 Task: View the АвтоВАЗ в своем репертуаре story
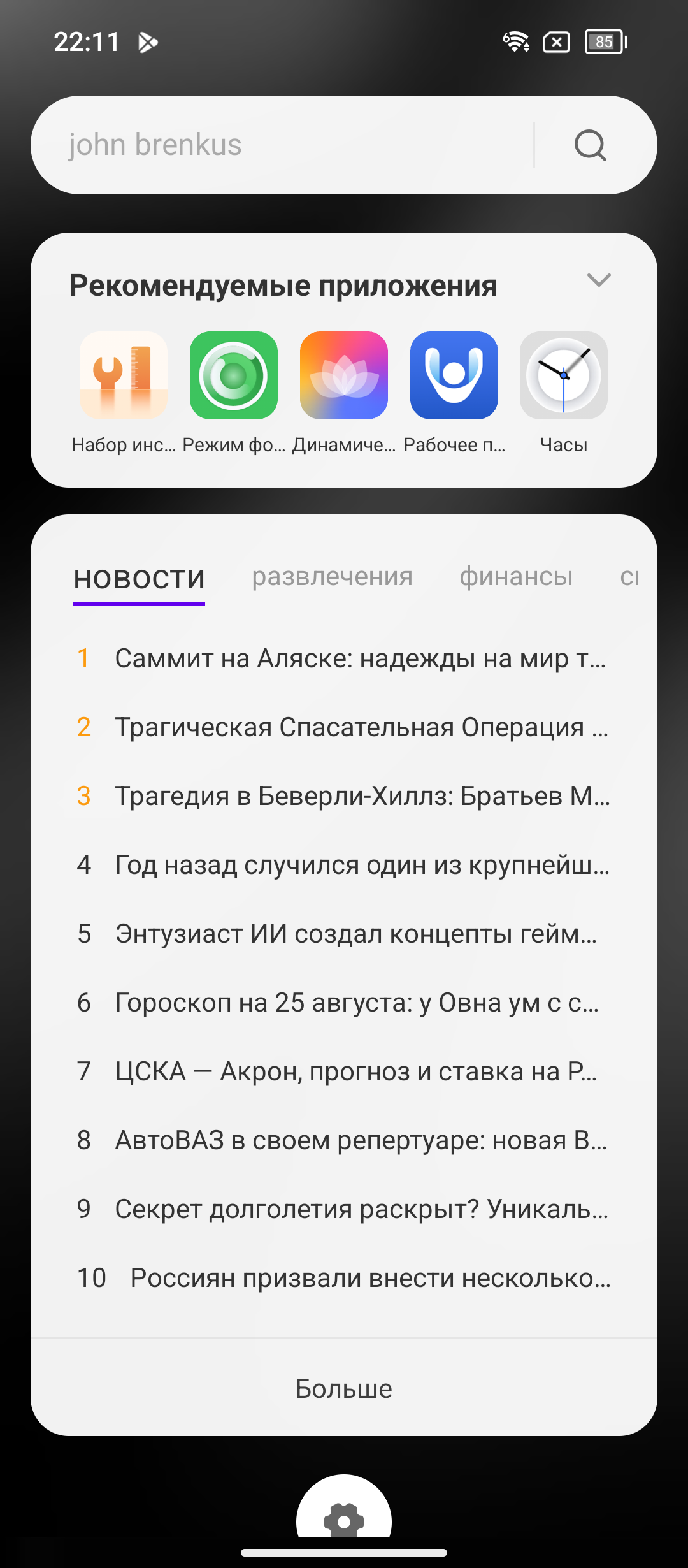(x=361, y=1140)
